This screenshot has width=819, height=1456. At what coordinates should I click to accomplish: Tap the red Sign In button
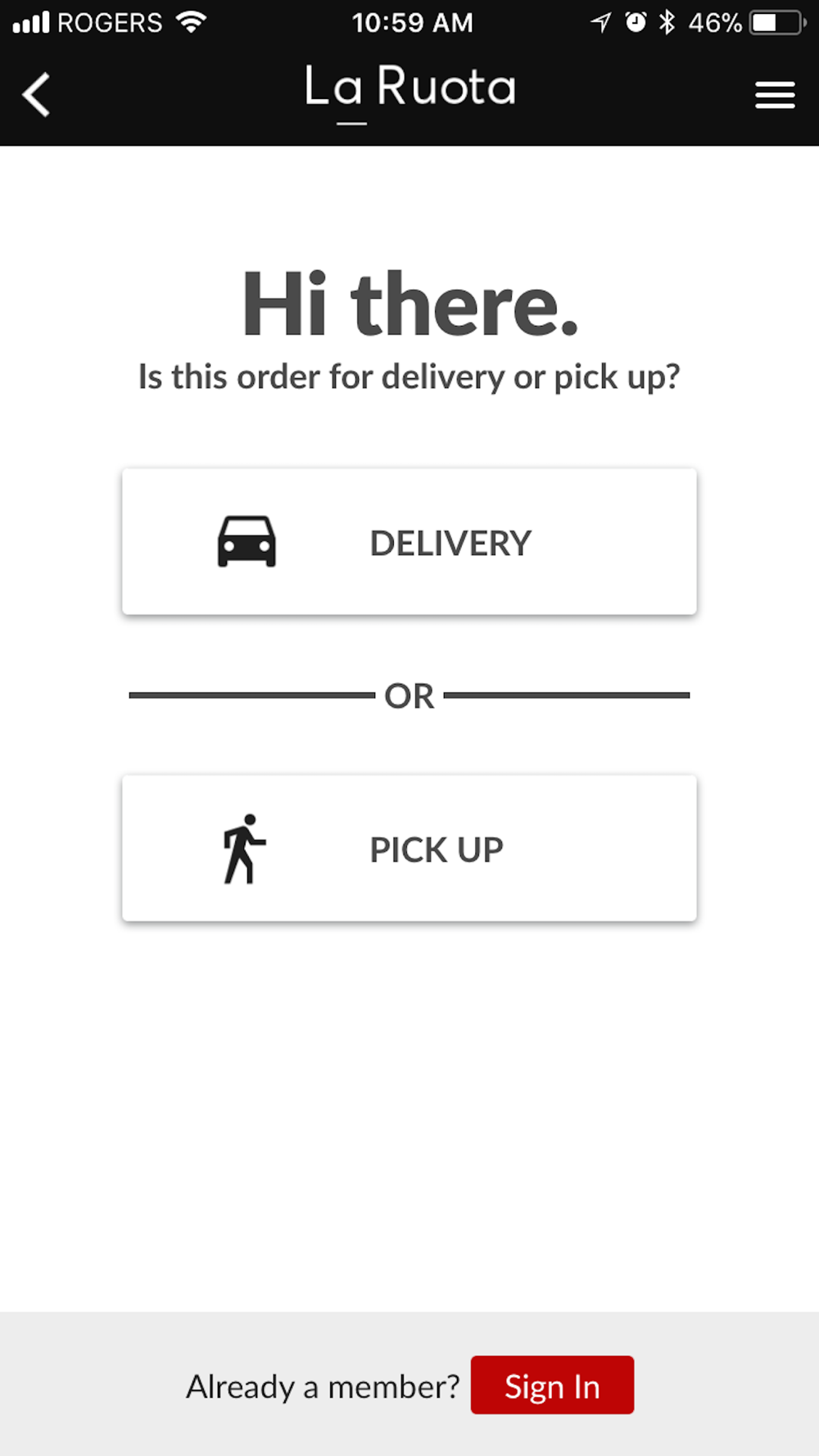pos(552,1386)
